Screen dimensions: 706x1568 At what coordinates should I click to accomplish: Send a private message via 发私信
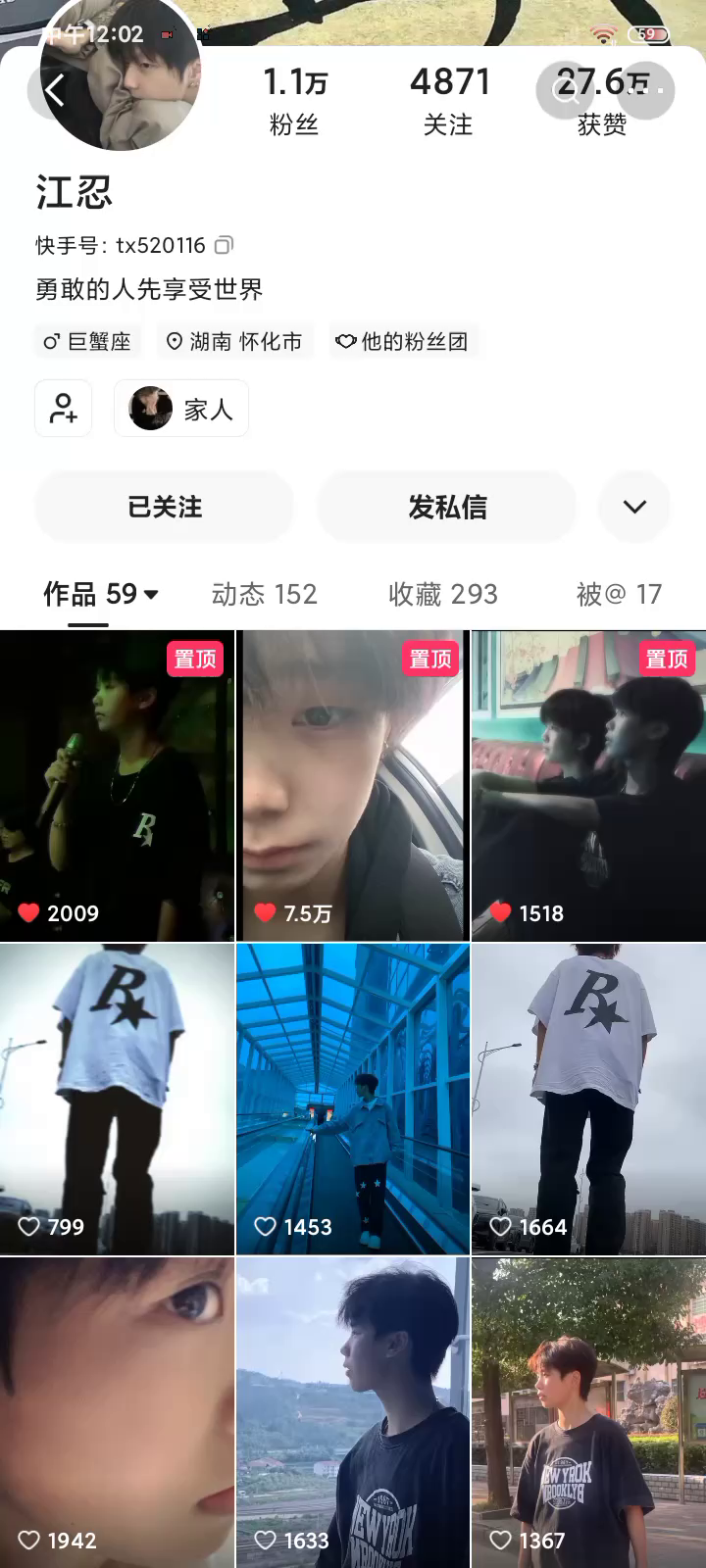pyautogui.click(x=447, y=507)
